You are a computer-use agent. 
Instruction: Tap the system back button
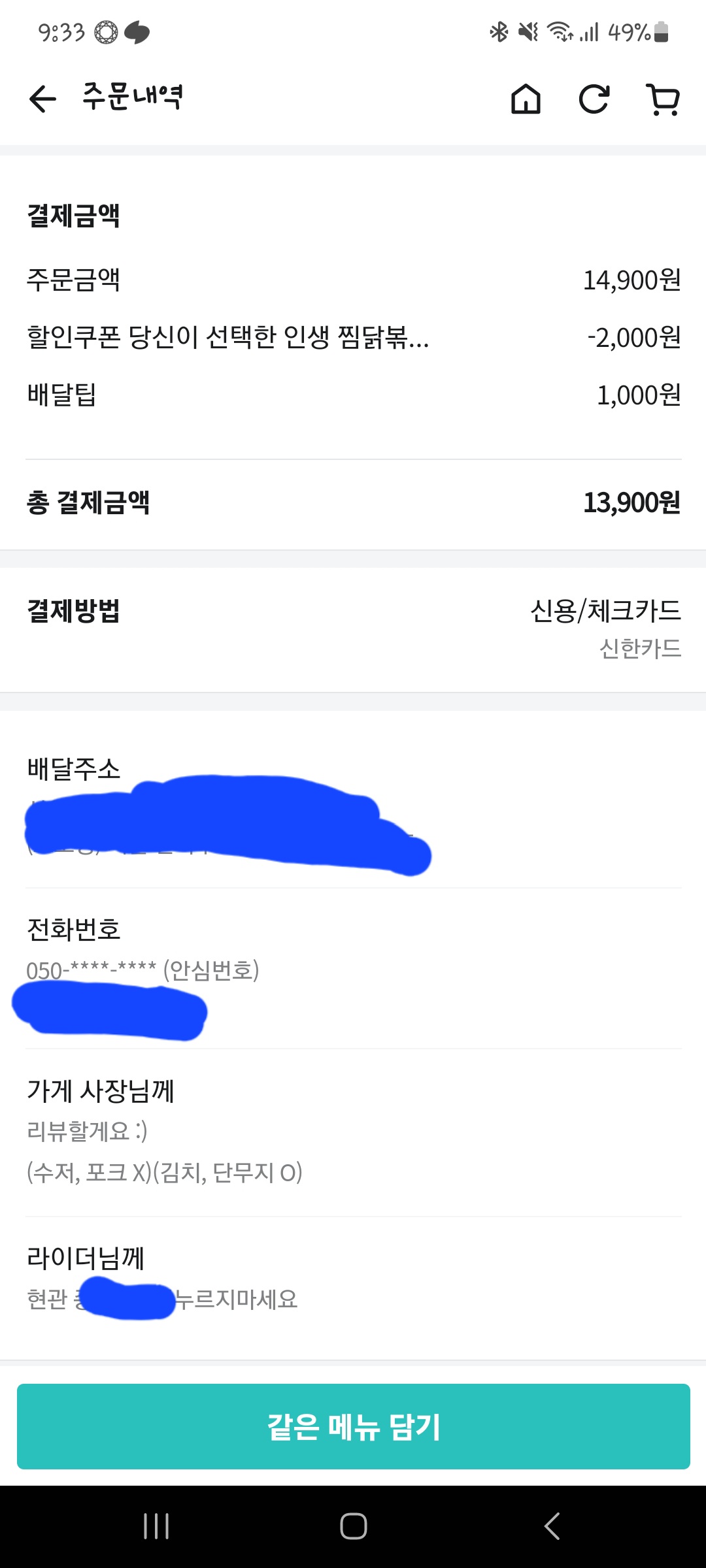coord(552,1526)
